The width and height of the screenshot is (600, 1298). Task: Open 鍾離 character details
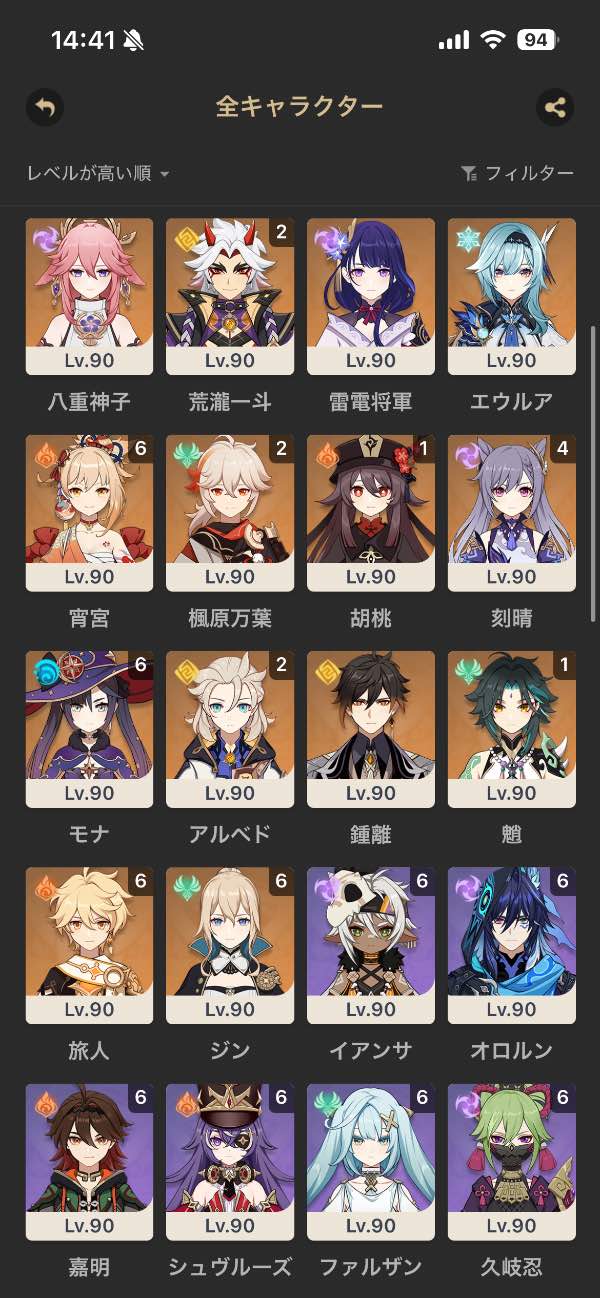[371, 729]
